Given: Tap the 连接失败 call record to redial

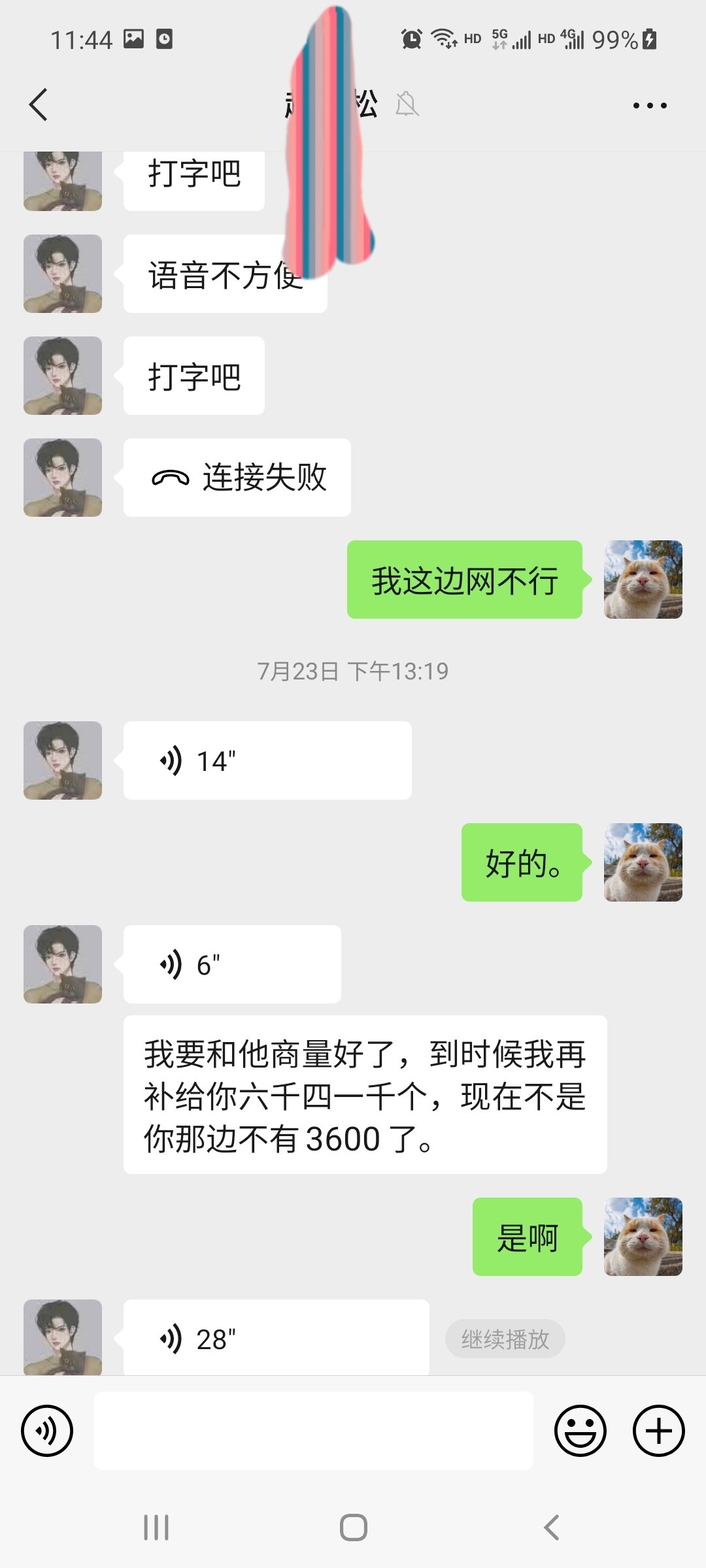Looking at the screenshot, I should click(237, 478).
